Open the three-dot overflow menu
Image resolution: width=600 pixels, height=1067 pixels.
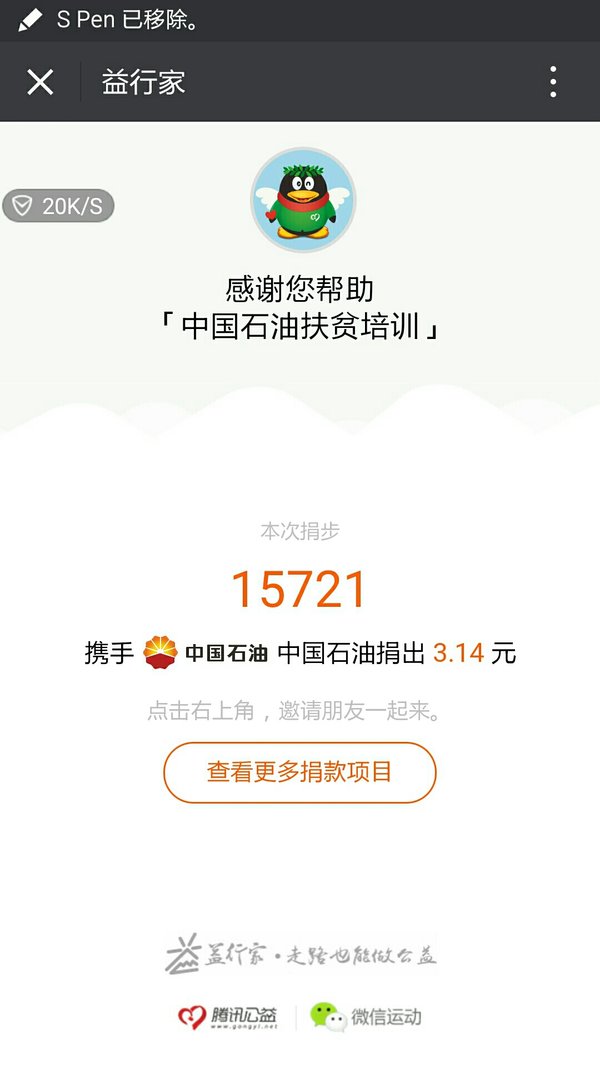(x=553, y=82)
